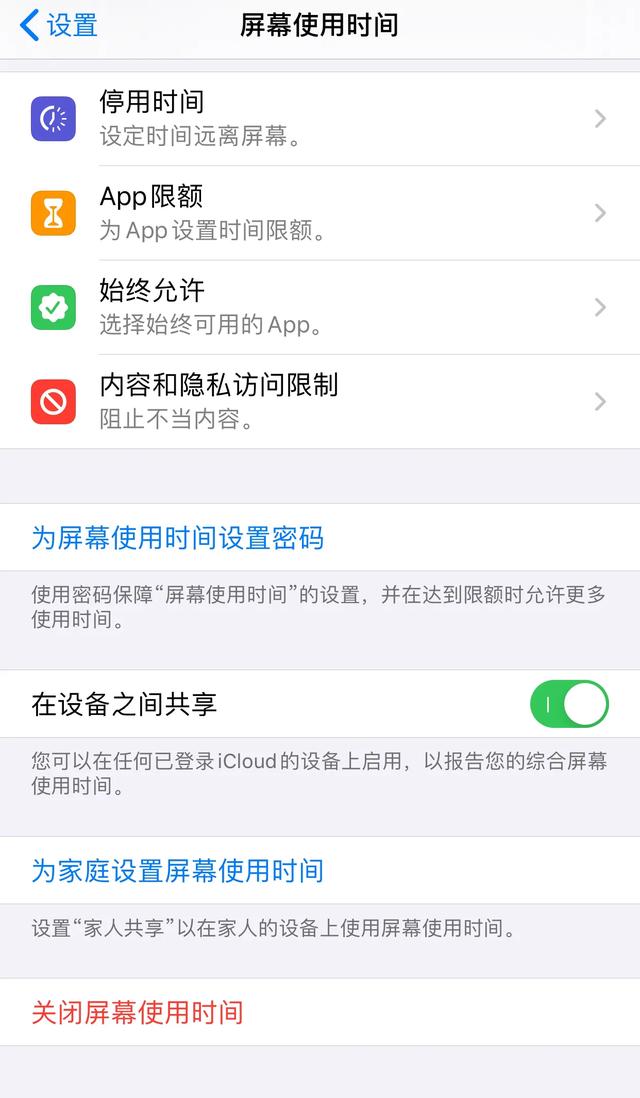Open 停用时间 settings
The width and height of the screenshot is (640, 1098).
[320, 119]
